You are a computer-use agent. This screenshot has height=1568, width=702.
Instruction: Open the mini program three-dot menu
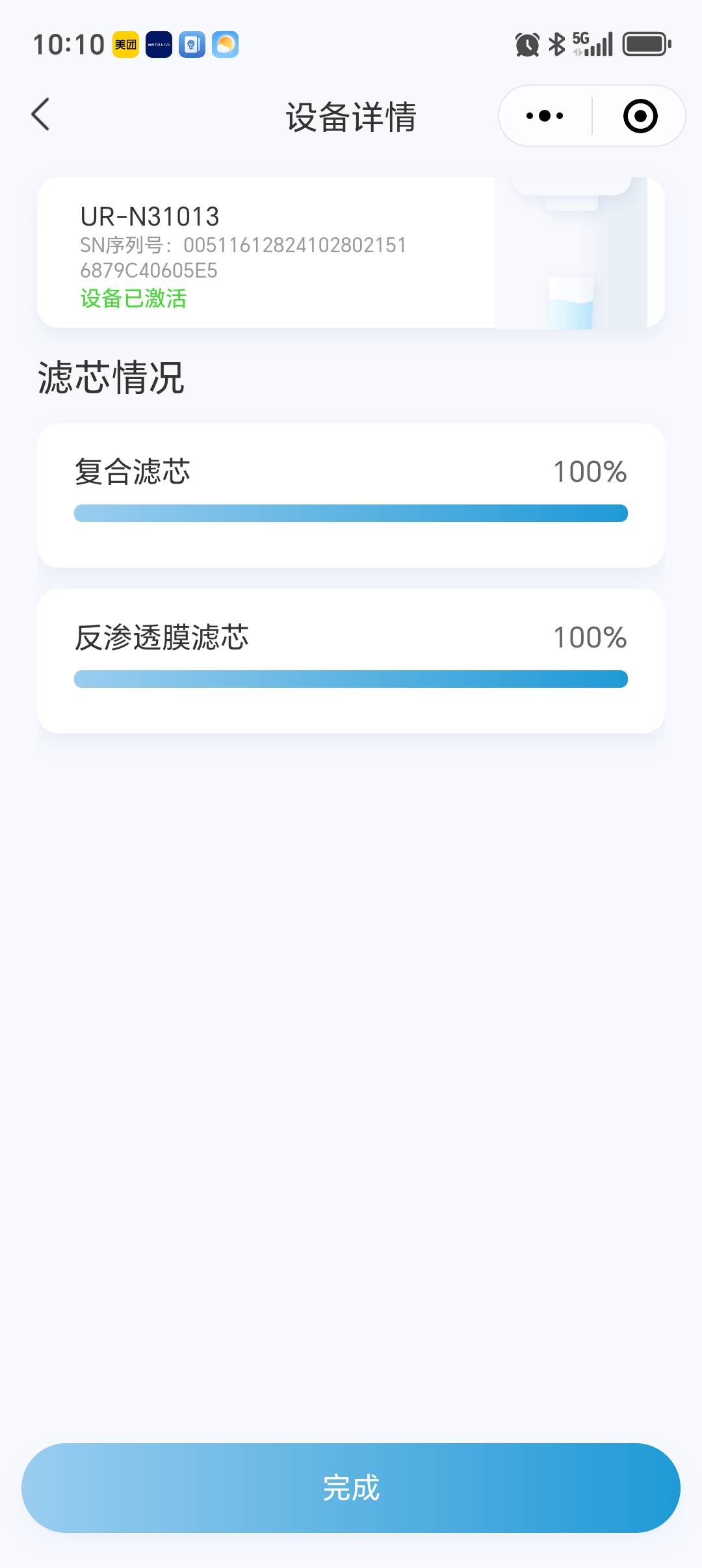click(x=545, y=116)
